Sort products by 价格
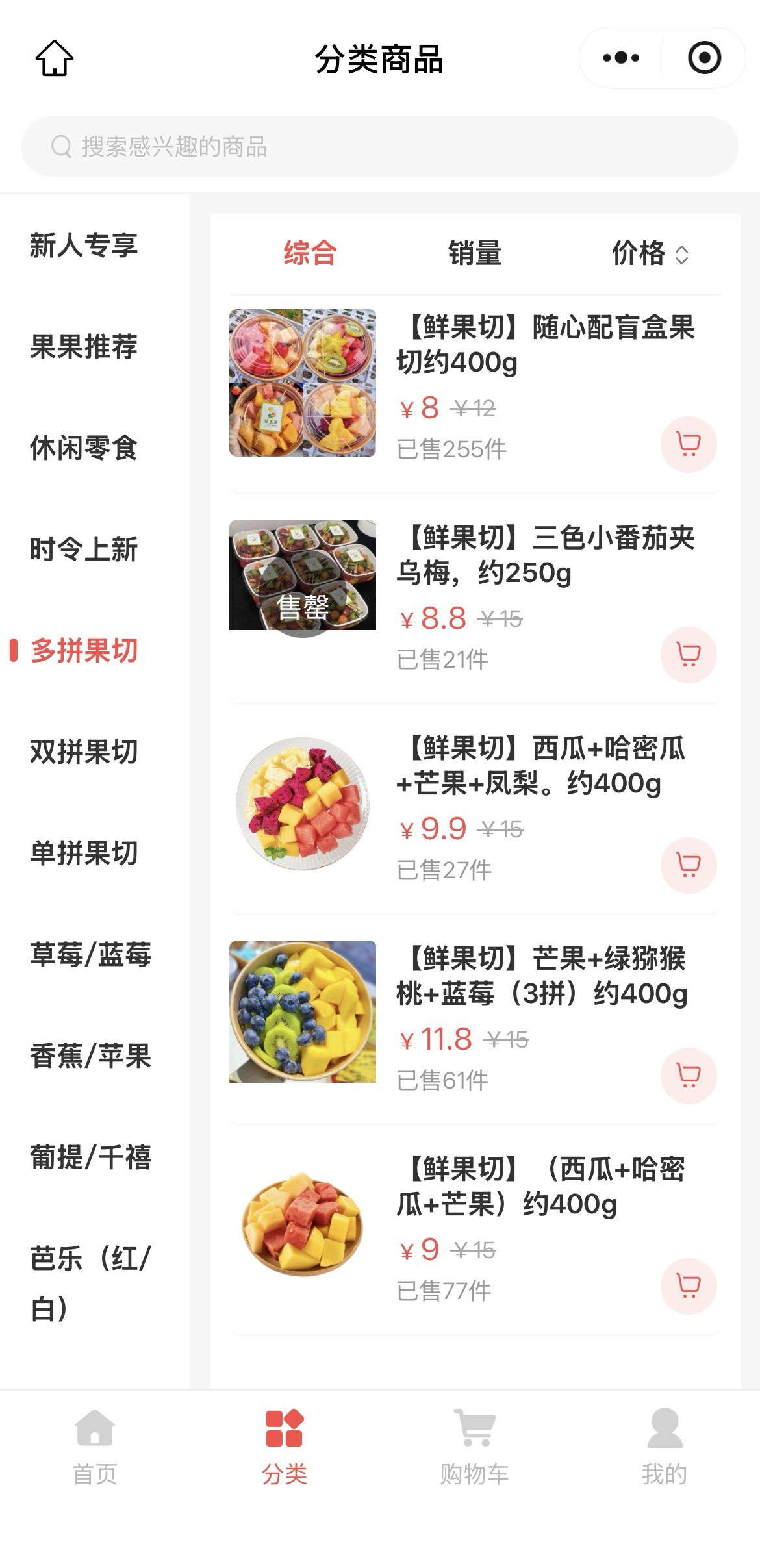This screenshot has width=760, height=1568. (650, 253)
